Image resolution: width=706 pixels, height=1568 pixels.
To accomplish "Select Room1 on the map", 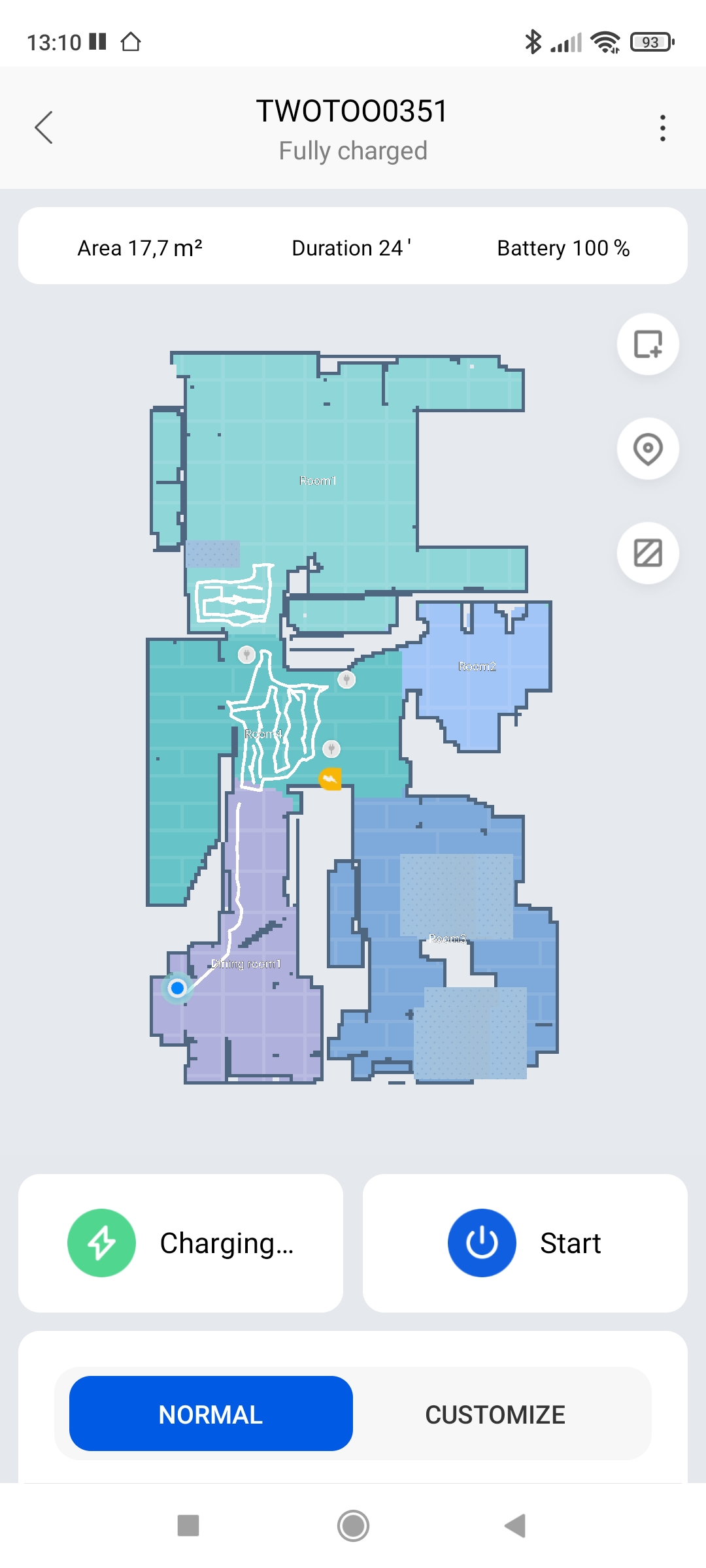I will tap(318, 481).
